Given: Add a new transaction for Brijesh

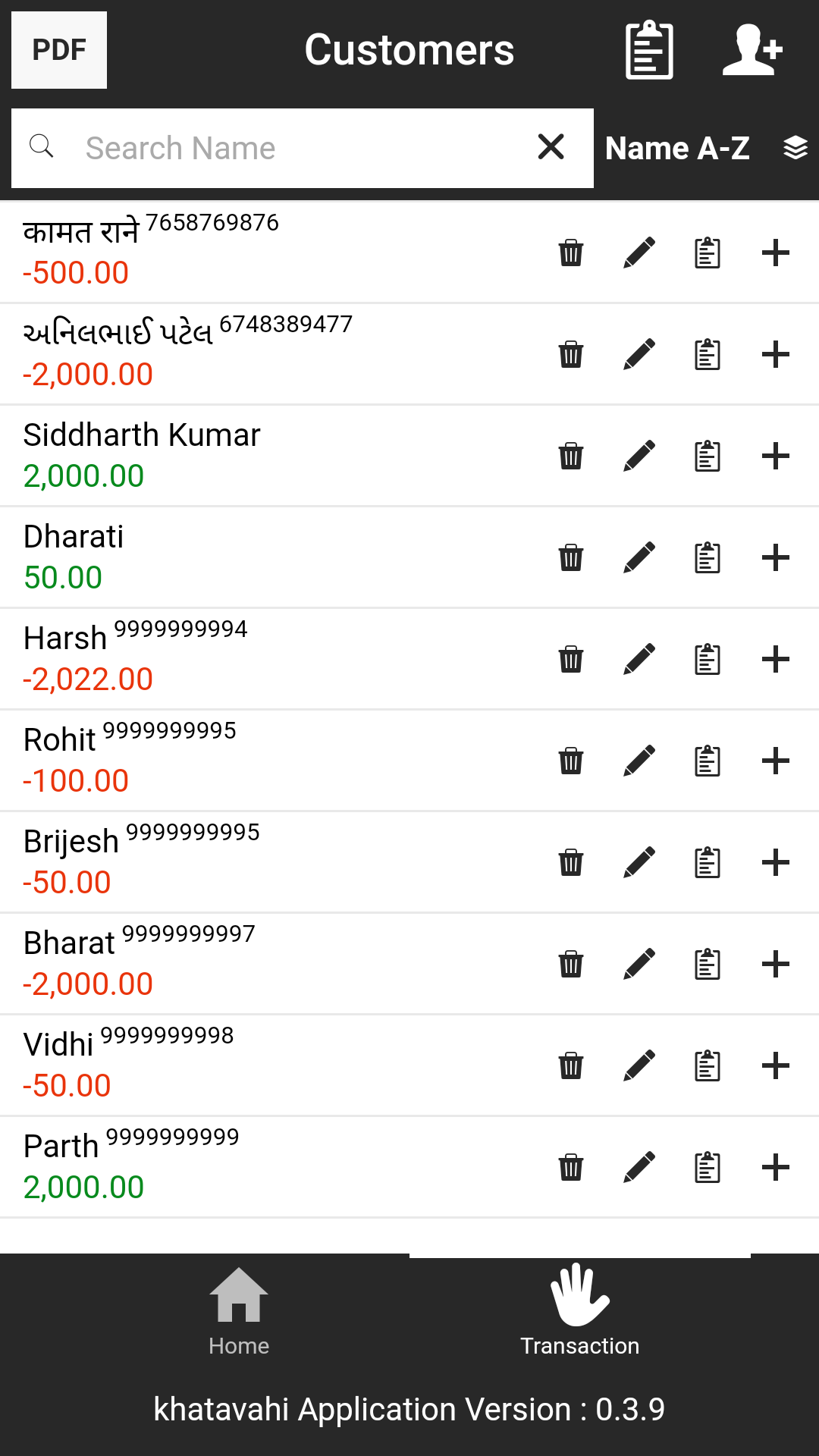Looking at the screenshot, I should tap(775, 862).
